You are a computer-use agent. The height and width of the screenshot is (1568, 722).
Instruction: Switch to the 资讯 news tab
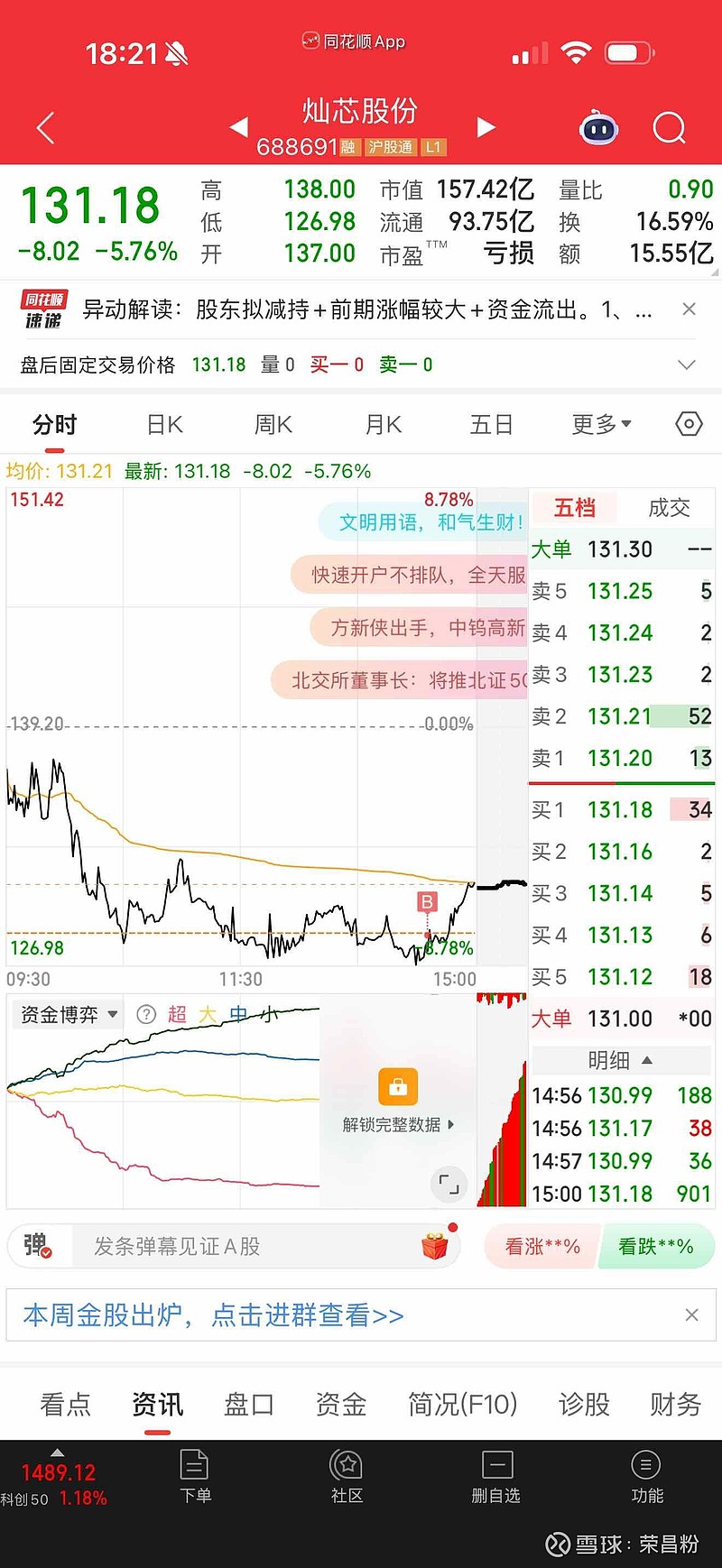157,1404
